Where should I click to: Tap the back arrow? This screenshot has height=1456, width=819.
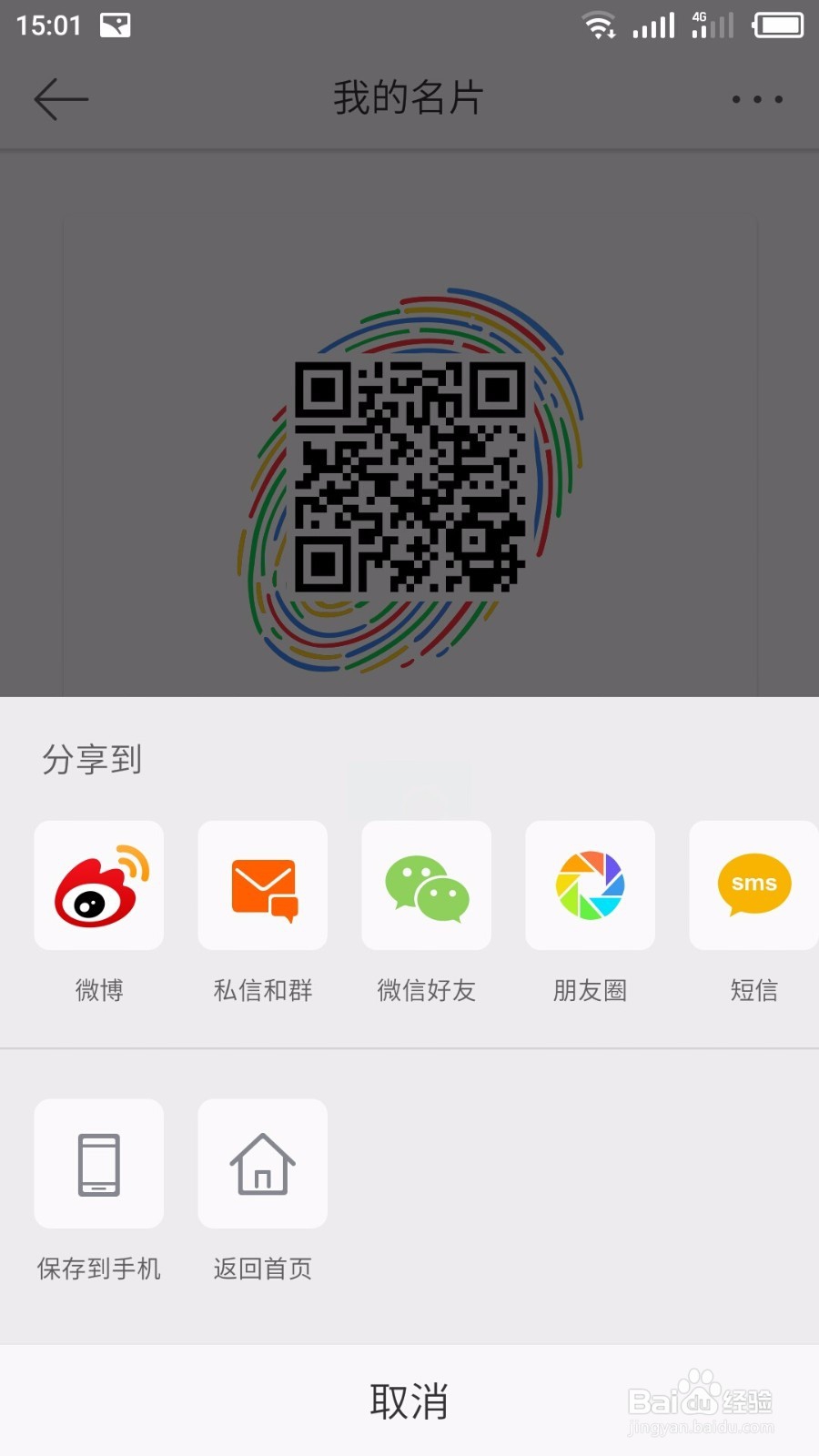click(x=61, y=98)
